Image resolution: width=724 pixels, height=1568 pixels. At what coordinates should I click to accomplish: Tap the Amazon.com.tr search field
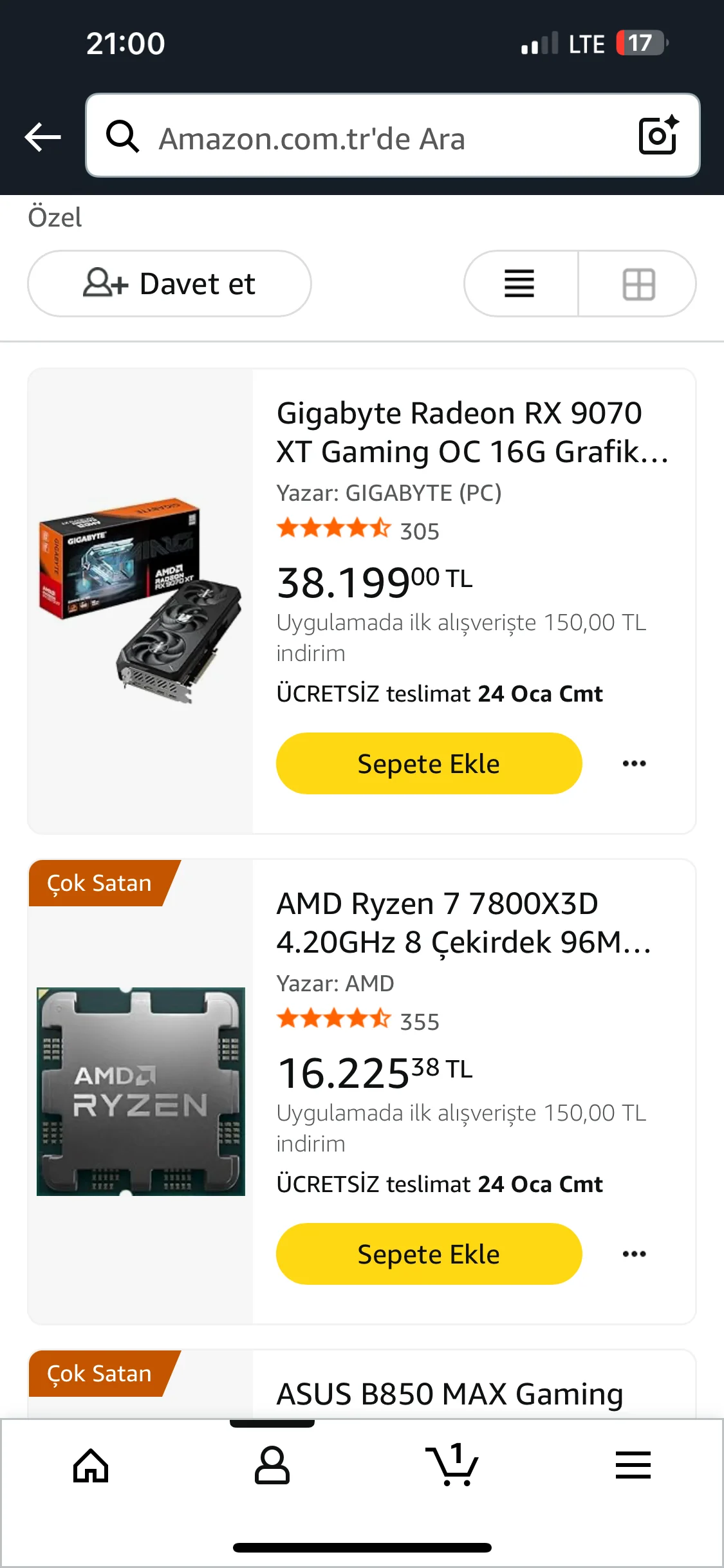[x=360, y=138]
